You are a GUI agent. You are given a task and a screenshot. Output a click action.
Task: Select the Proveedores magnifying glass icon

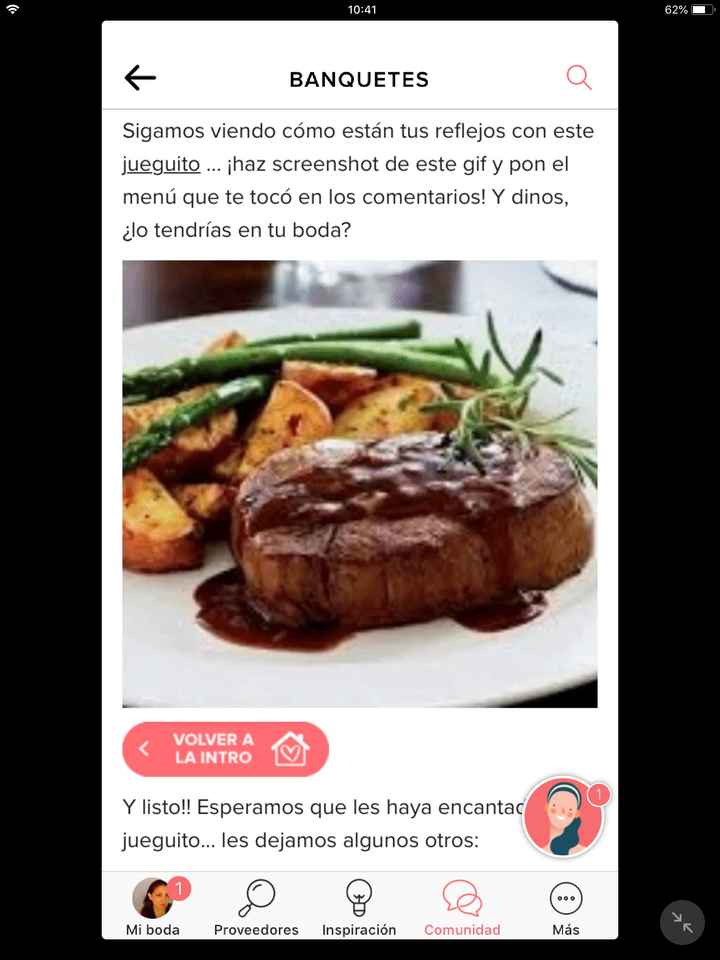pos(256,898)
